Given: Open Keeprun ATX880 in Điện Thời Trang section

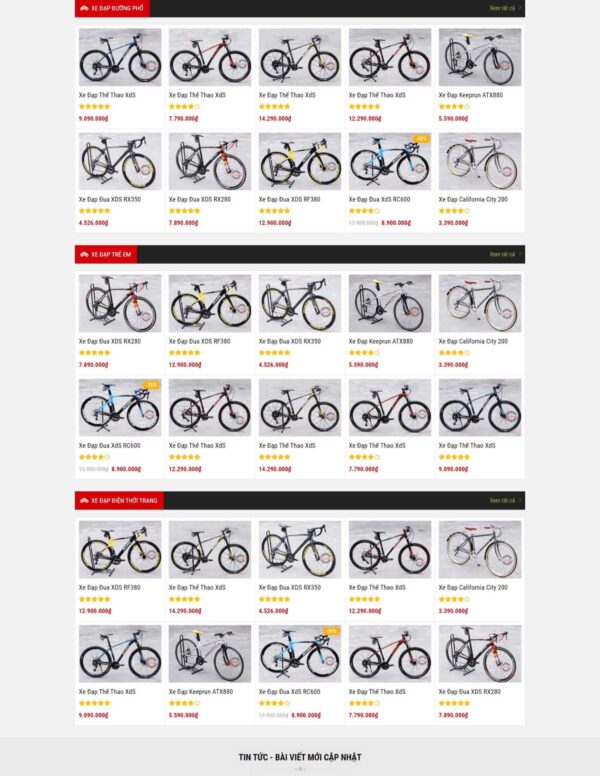Looking at the screenshot, I should [209, 654].
